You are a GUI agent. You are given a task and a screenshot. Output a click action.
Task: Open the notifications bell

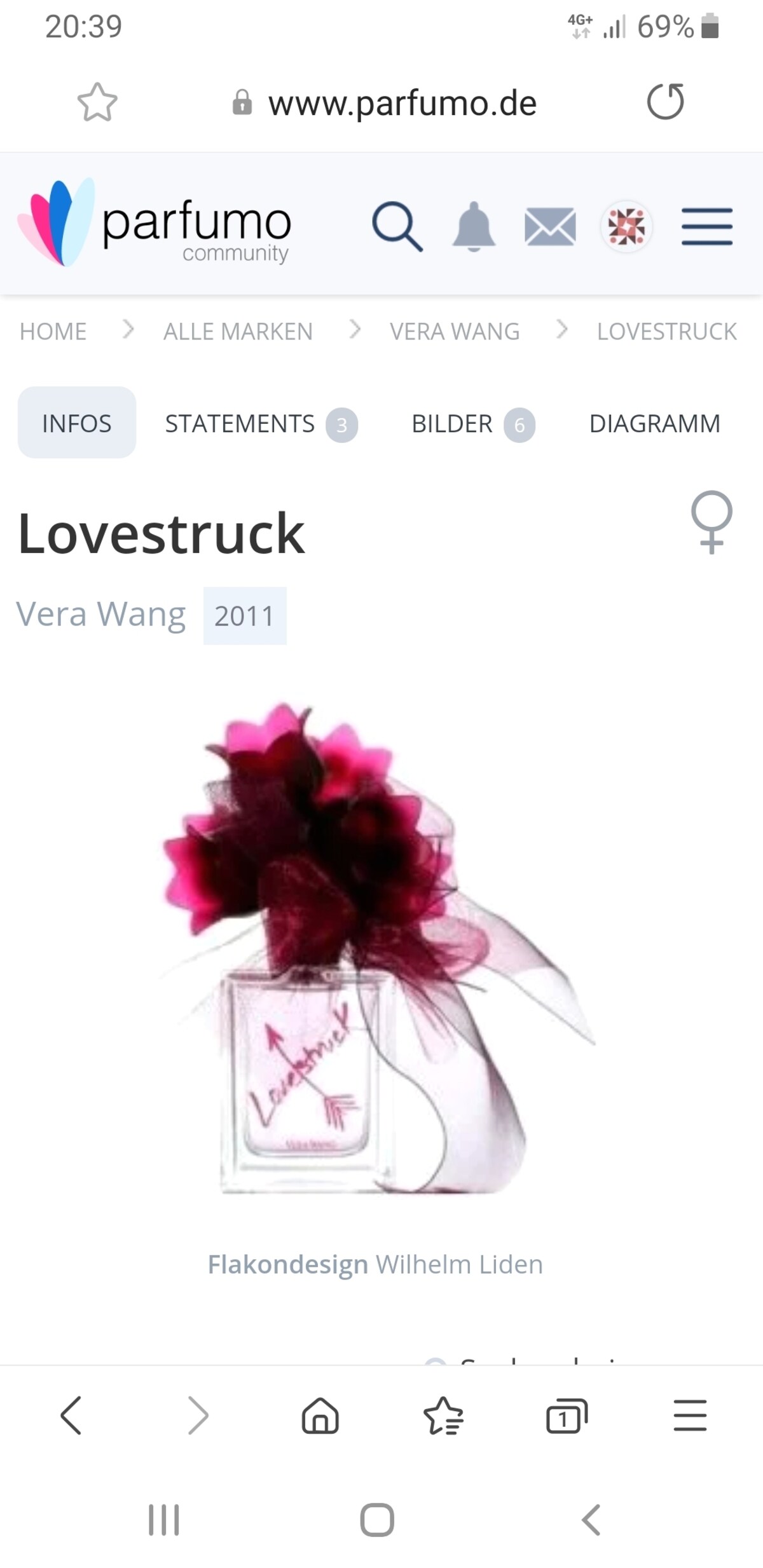click(474, 226)
